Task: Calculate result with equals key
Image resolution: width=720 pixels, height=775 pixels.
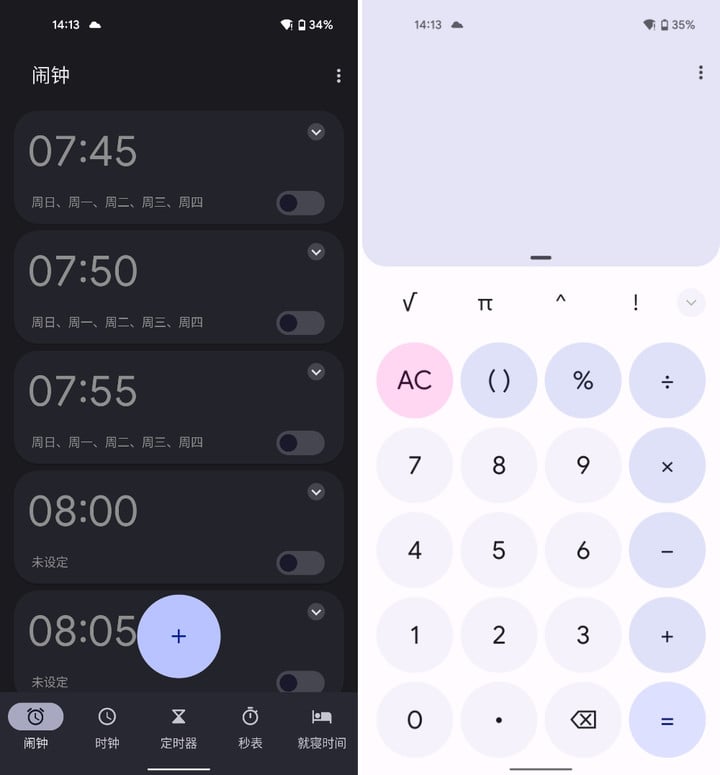Action: click(667, 720)
